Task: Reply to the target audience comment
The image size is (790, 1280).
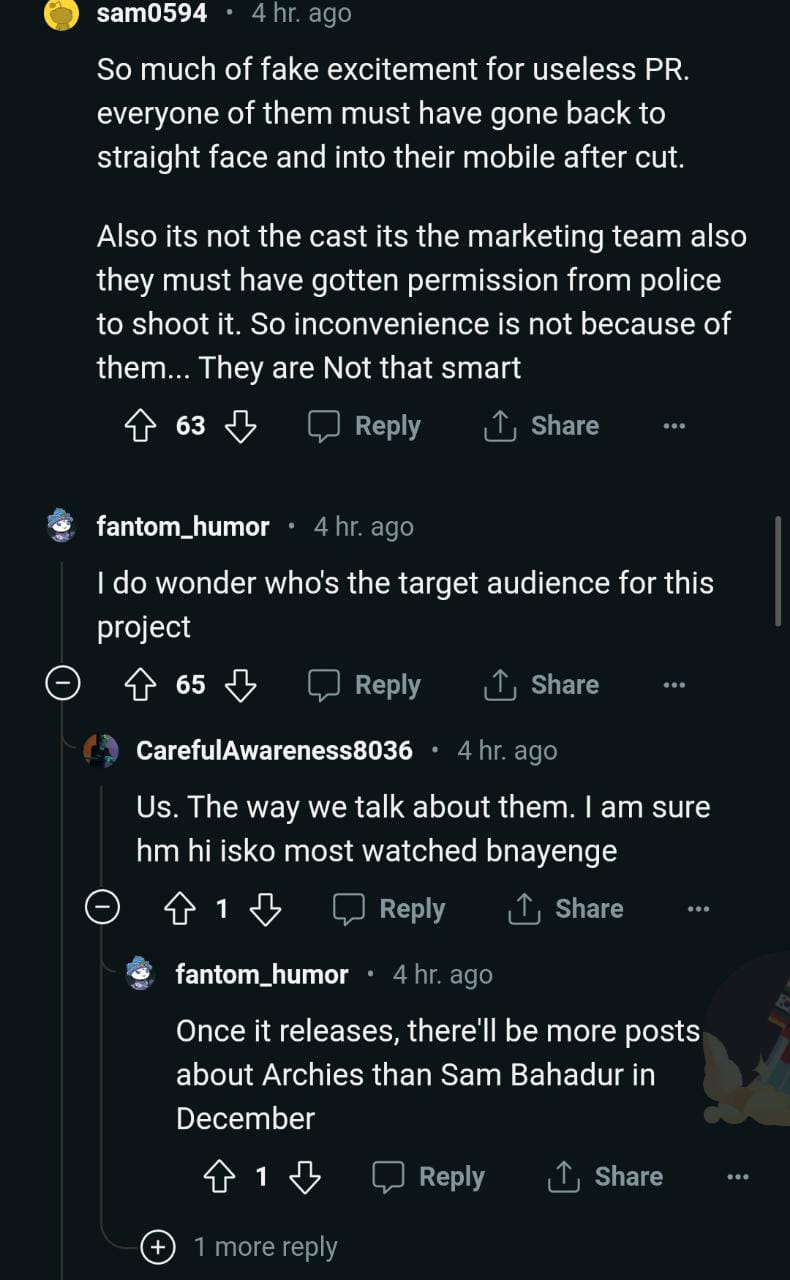Action: (365, 685)
